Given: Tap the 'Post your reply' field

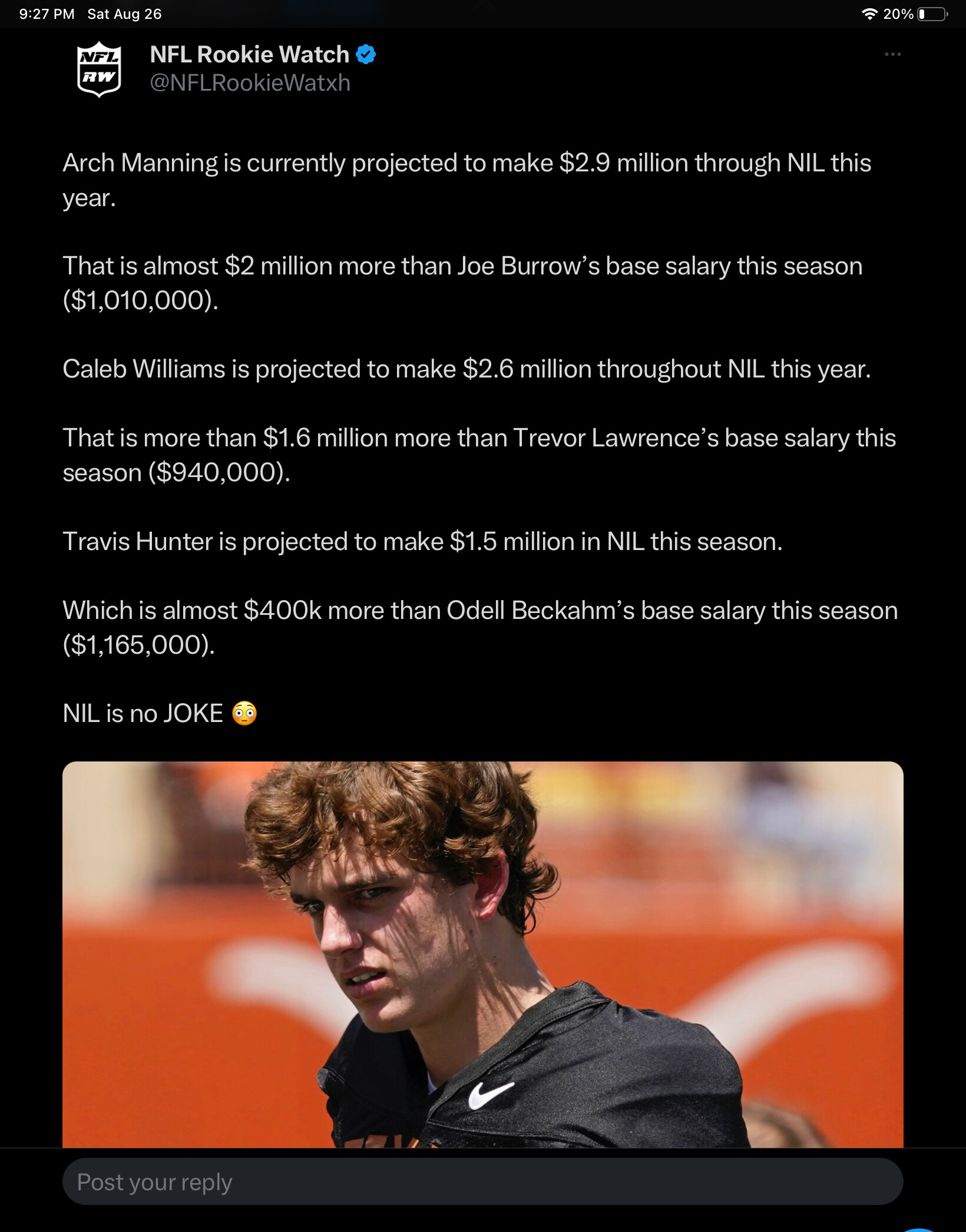Looking at the screenshot, I should pos(482,1181).
